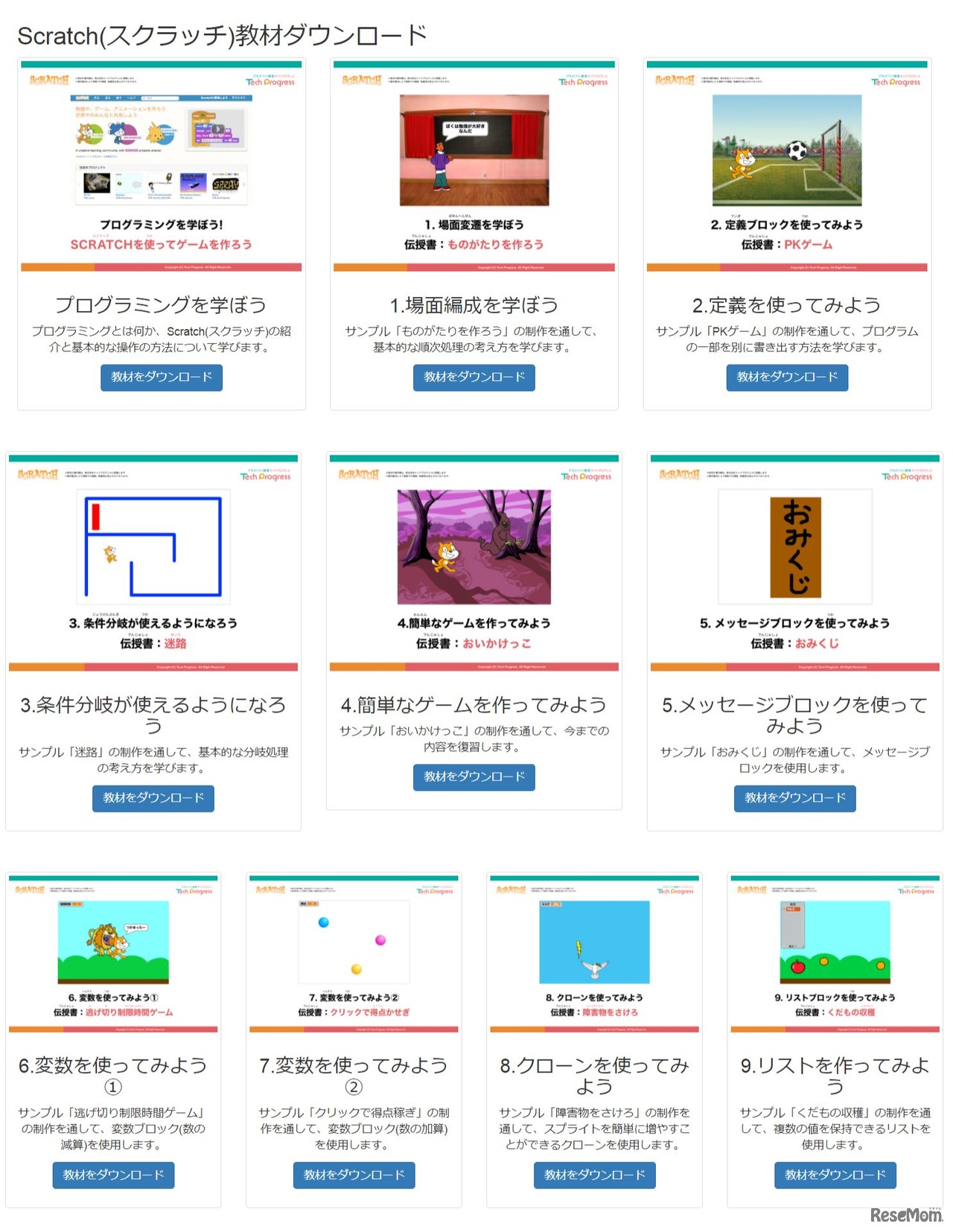Download material for 5.メッセージブロックを使ってみよう

(795, 798)
